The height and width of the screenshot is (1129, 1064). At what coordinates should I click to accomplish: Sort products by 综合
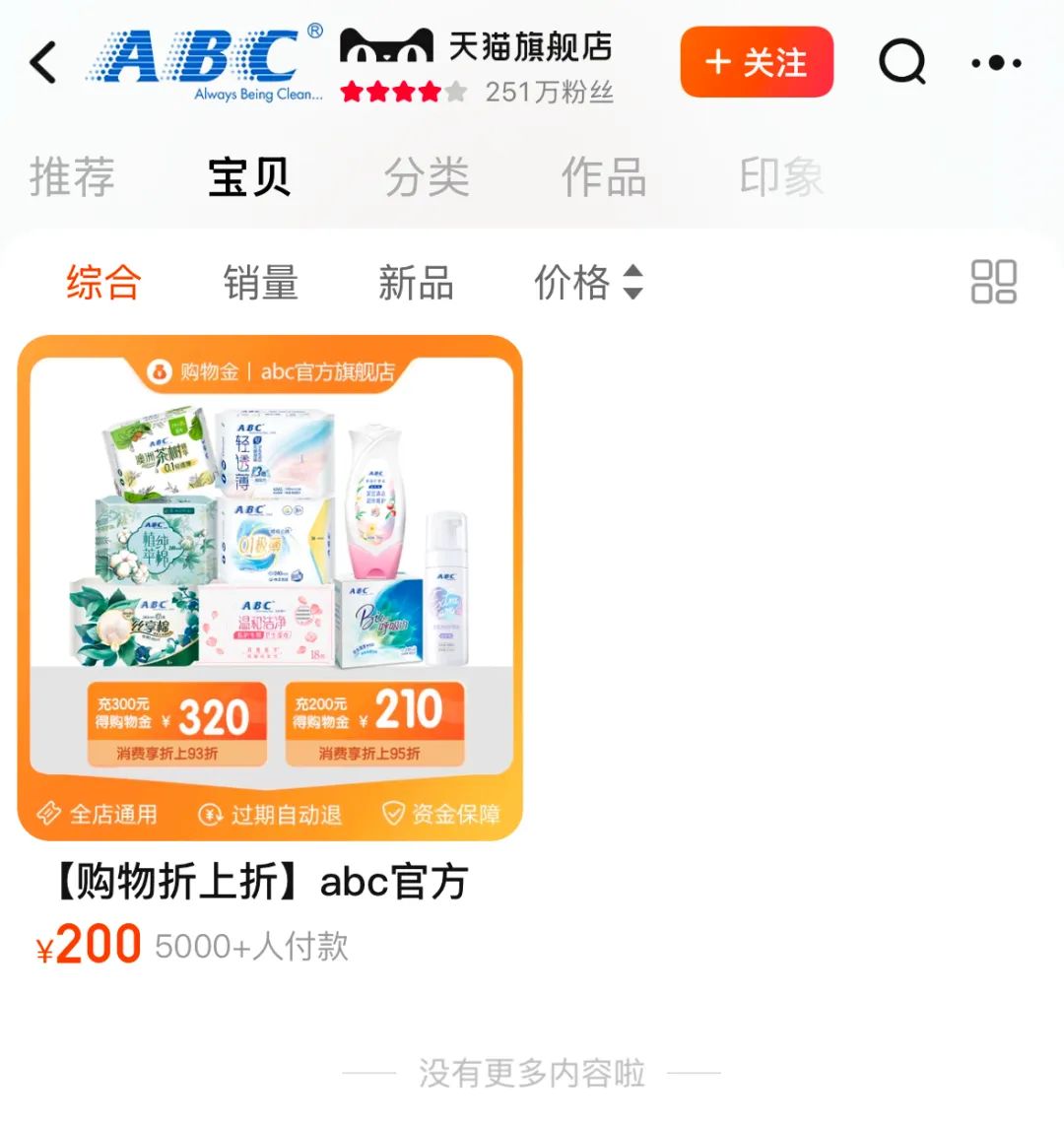coord(103,283)
